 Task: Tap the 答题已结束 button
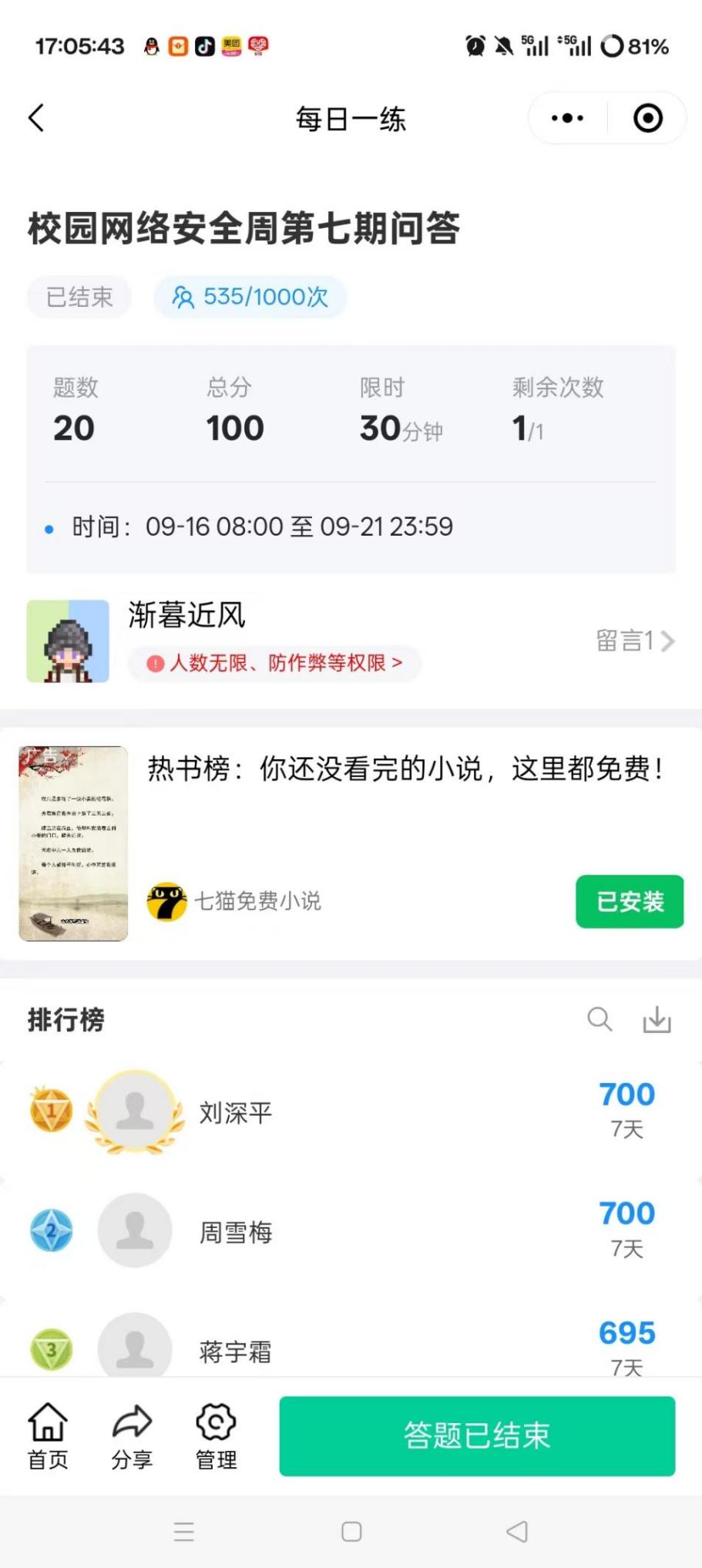click(477, 1435)
